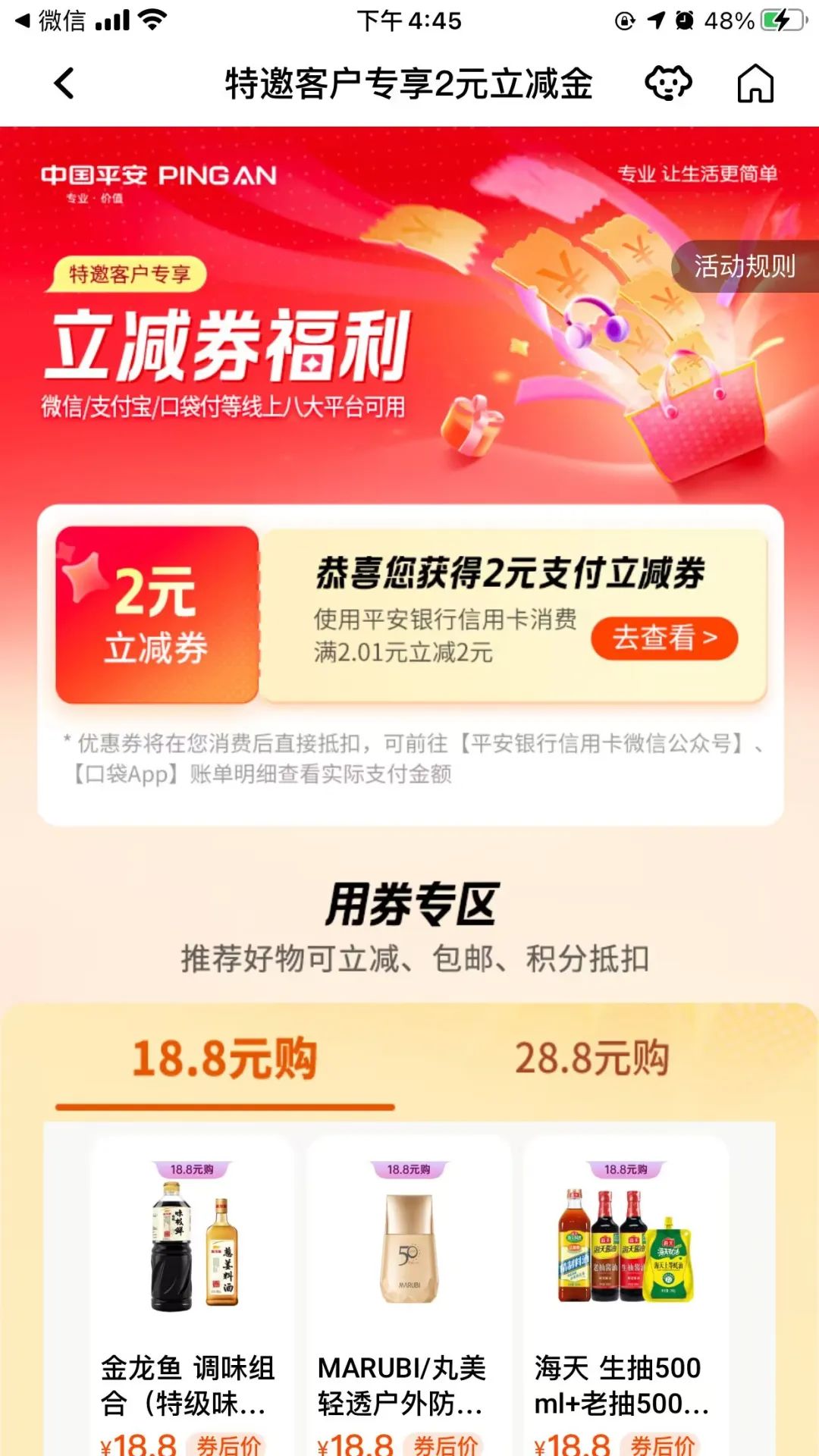
Task: Tap 去查看 to view the coupon
Action: [x=664, y=639]
